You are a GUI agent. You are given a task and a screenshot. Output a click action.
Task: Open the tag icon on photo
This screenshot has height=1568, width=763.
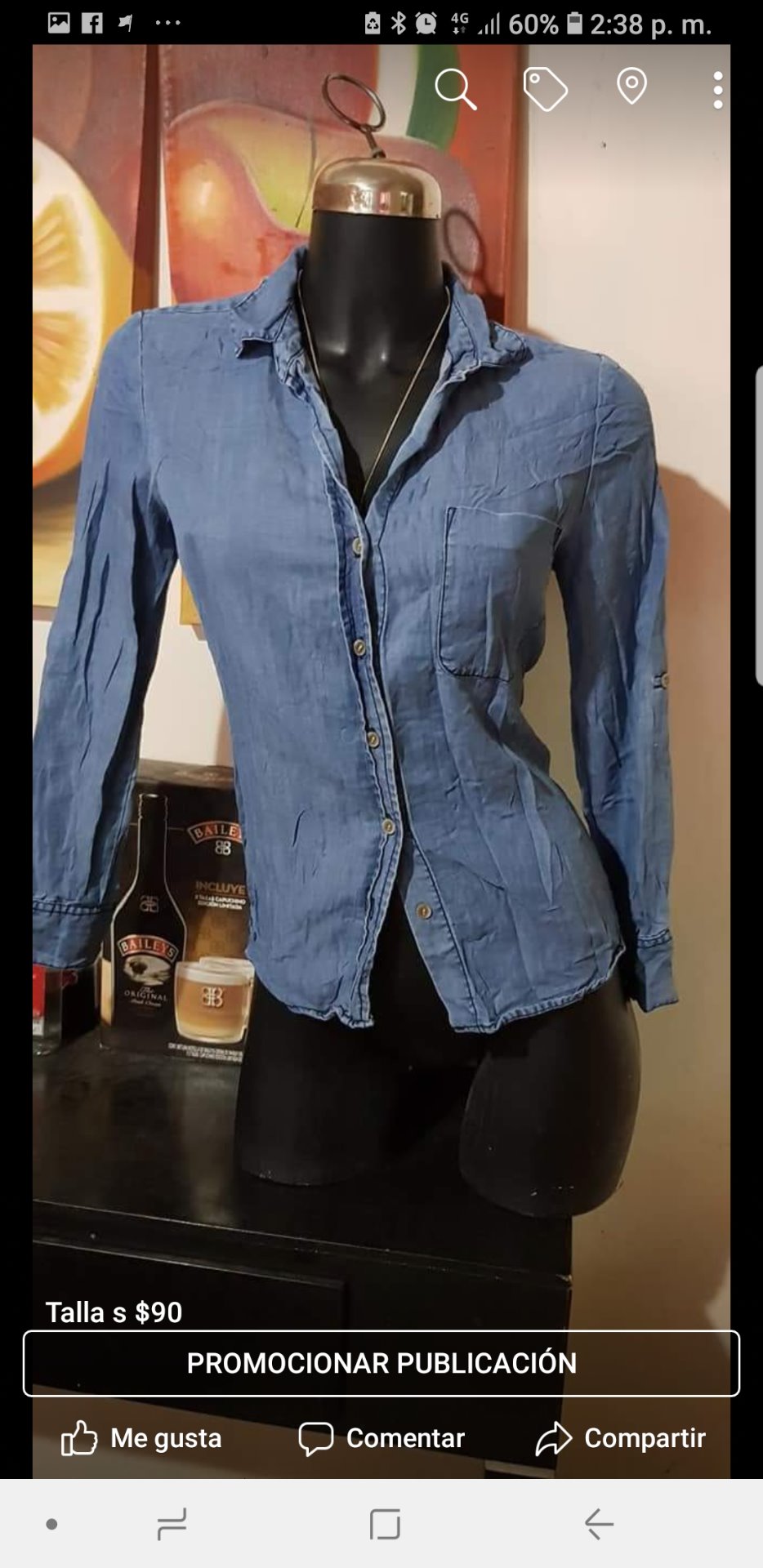pyautogui.click(x=545, y=88)
